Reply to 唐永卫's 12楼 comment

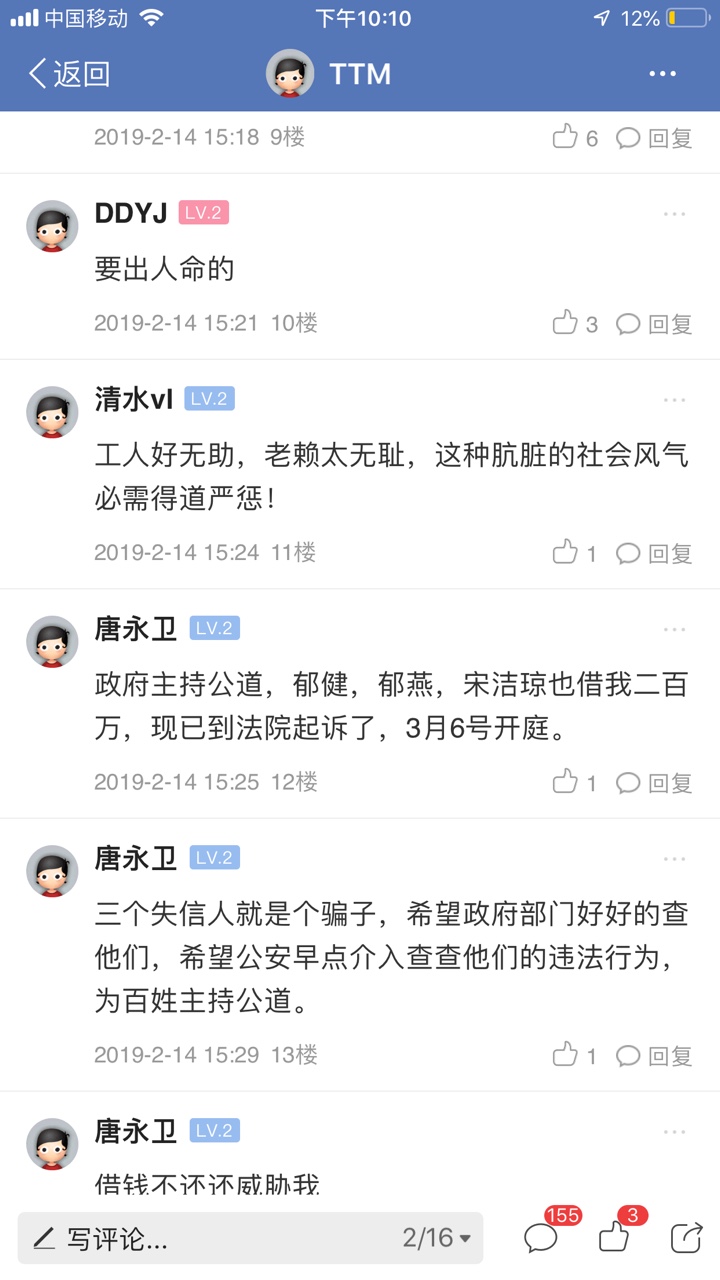654,783
